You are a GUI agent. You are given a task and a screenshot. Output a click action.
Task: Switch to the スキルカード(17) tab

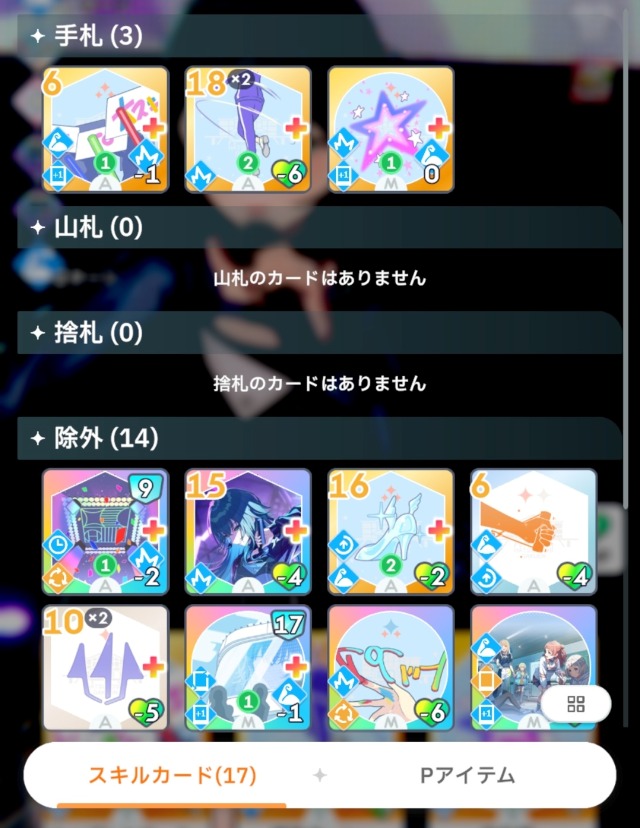click(x=172, y=775)
